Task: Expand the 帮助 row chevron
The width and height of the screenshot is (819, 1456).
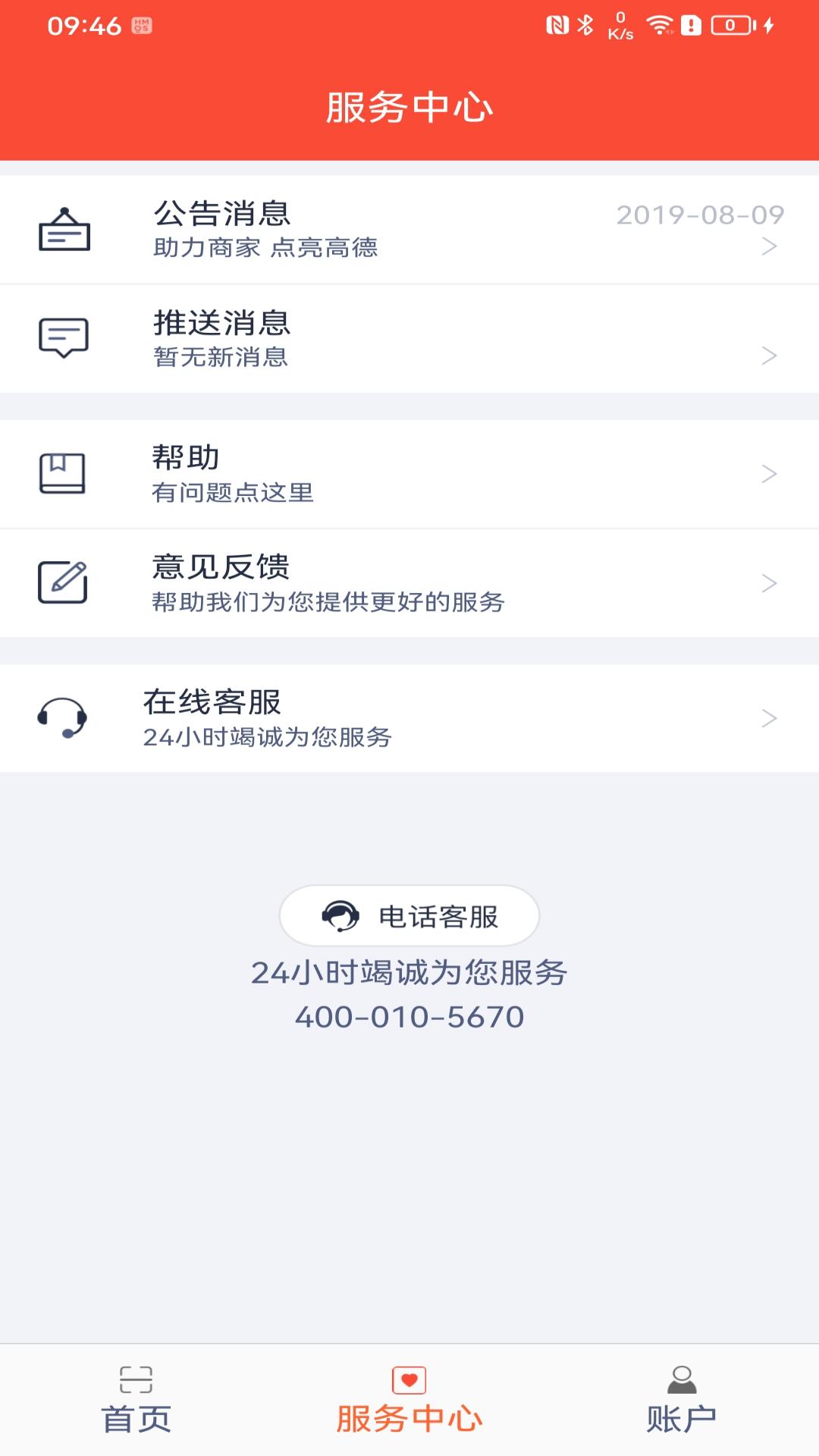Action: (x=769, y=472)
